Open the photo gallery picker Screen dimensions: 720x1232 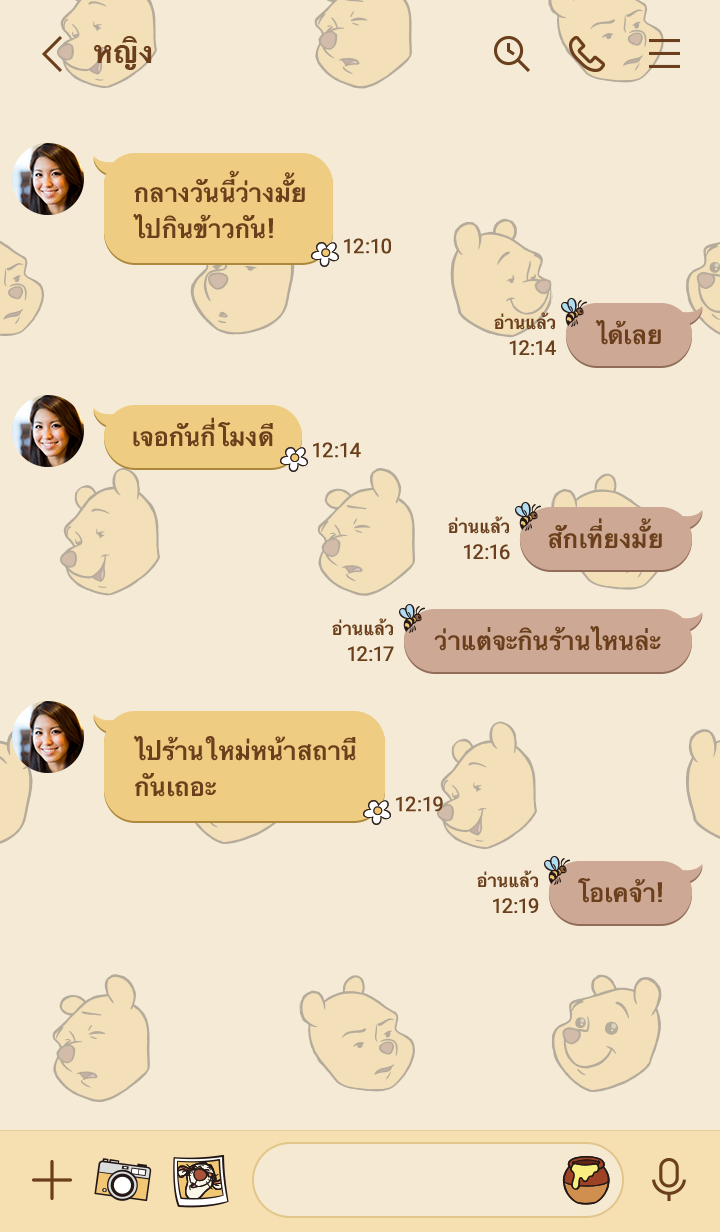[x=200, y=1181]
